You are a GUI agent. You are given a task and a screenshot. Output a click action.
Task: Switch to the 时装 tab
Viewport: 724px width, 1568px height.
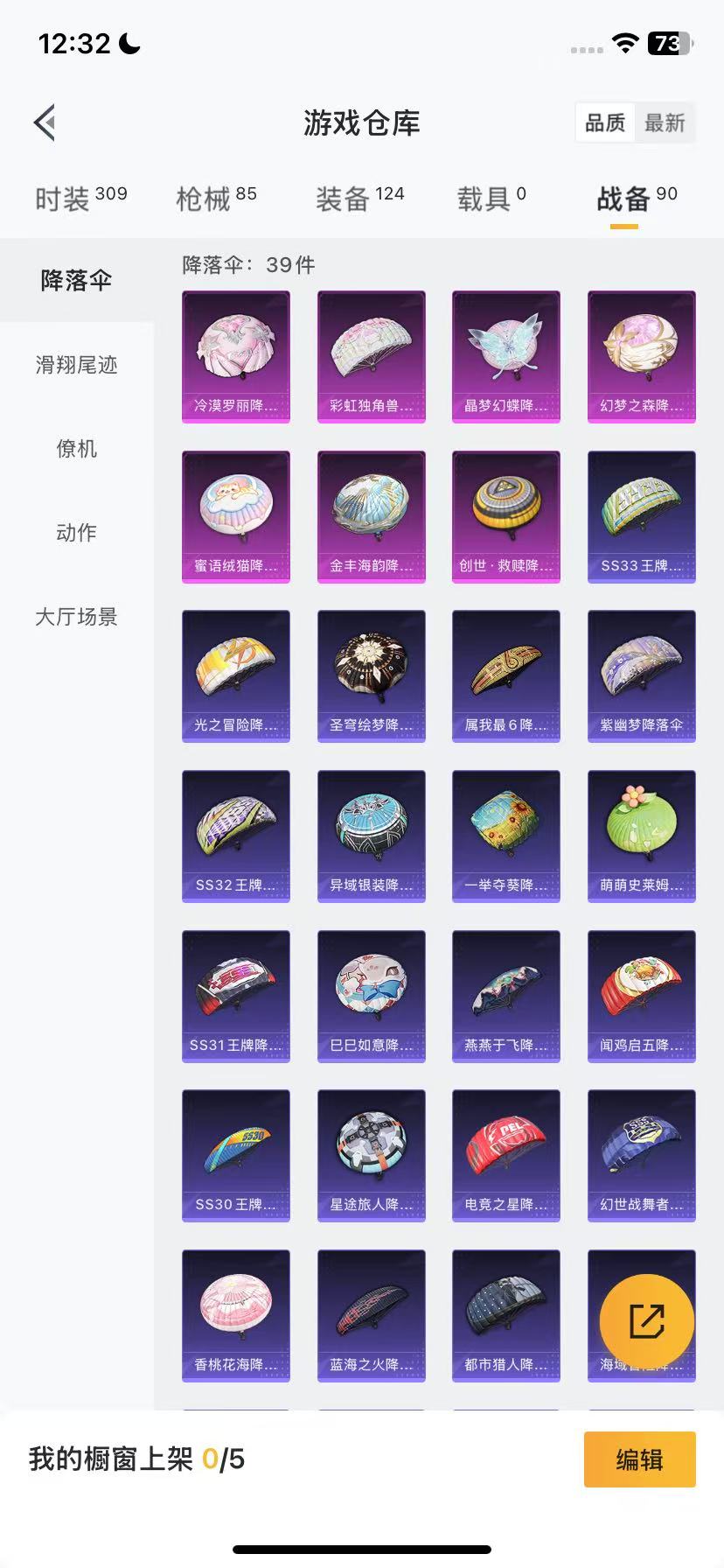(x=81, y=199)
